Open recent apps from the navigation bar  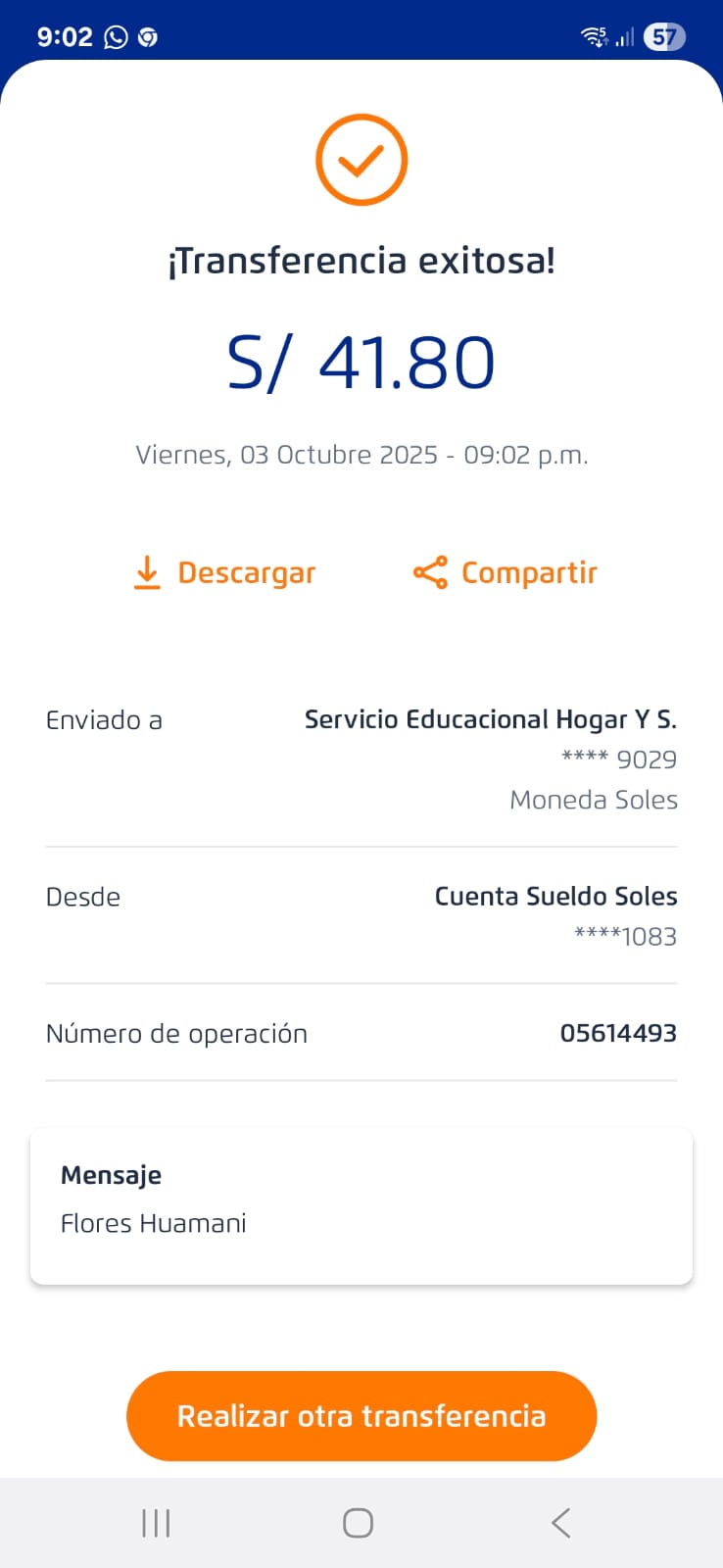[x=157, y=1523]
